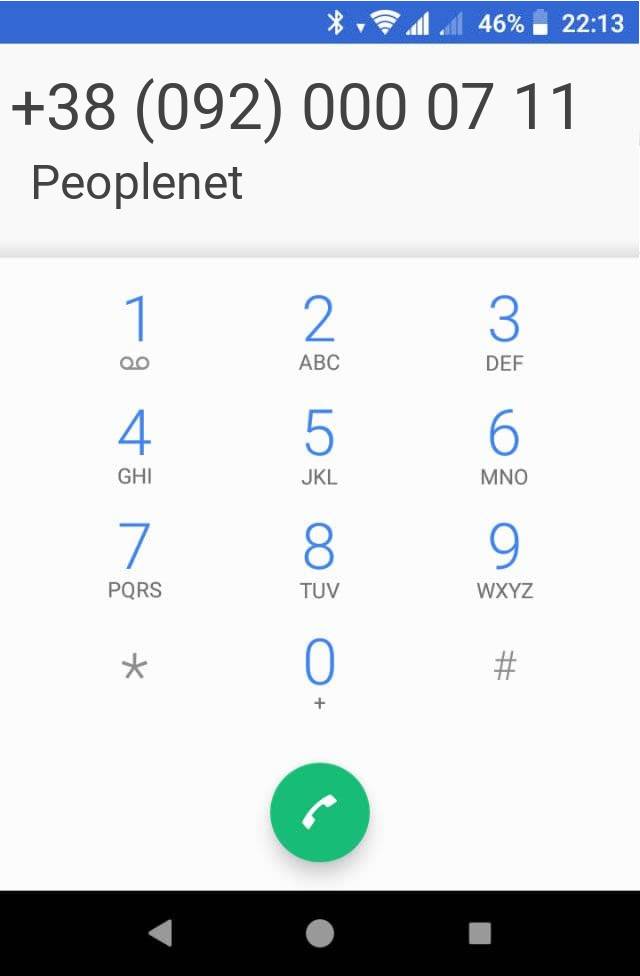Call the Peoplenet number with the green button
The width and height of the screenshot is (640, 976).
coord(320,813)
